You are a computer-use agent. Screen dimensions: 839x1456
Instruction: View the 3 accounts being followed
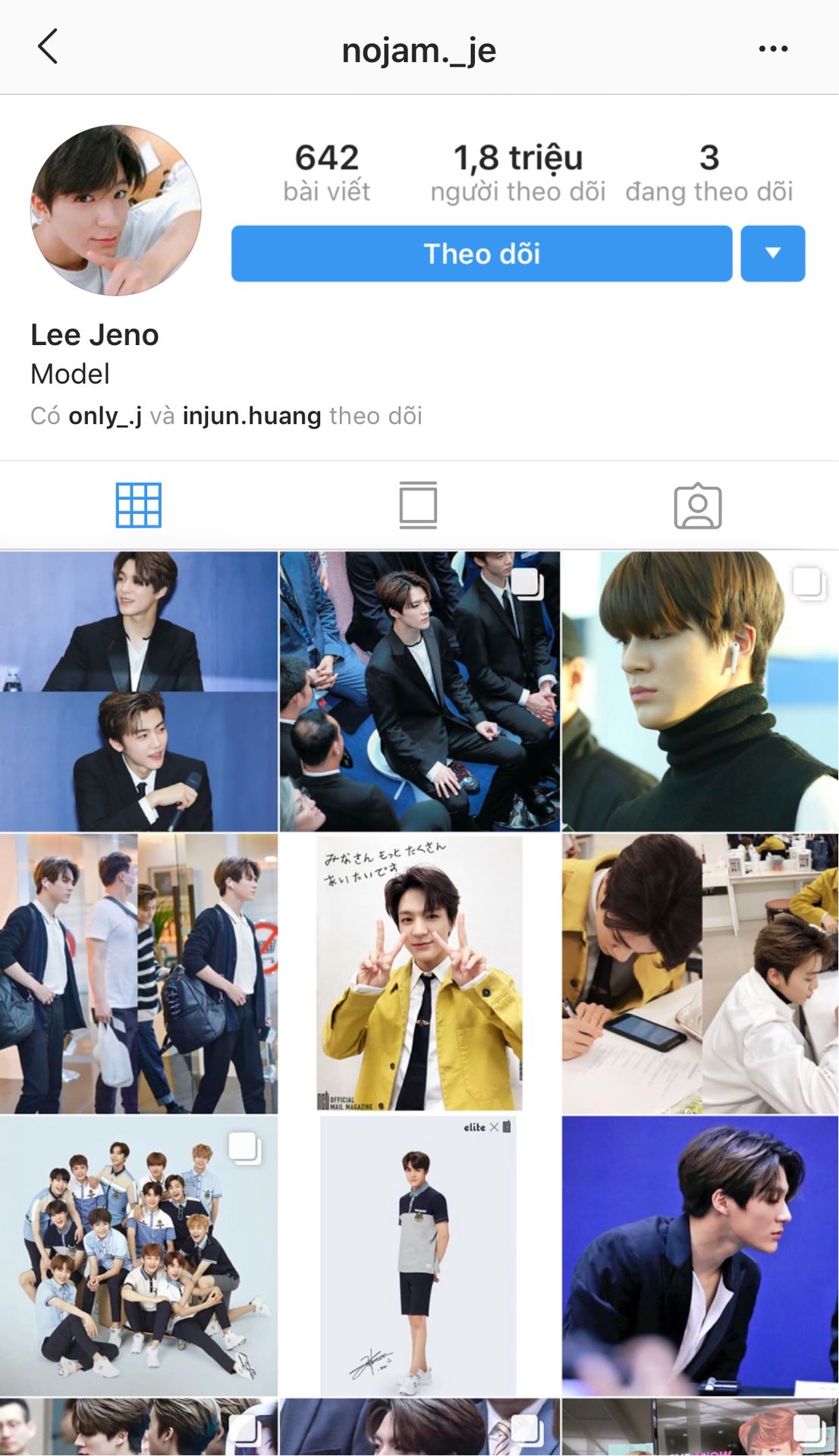tap(709, 173)
